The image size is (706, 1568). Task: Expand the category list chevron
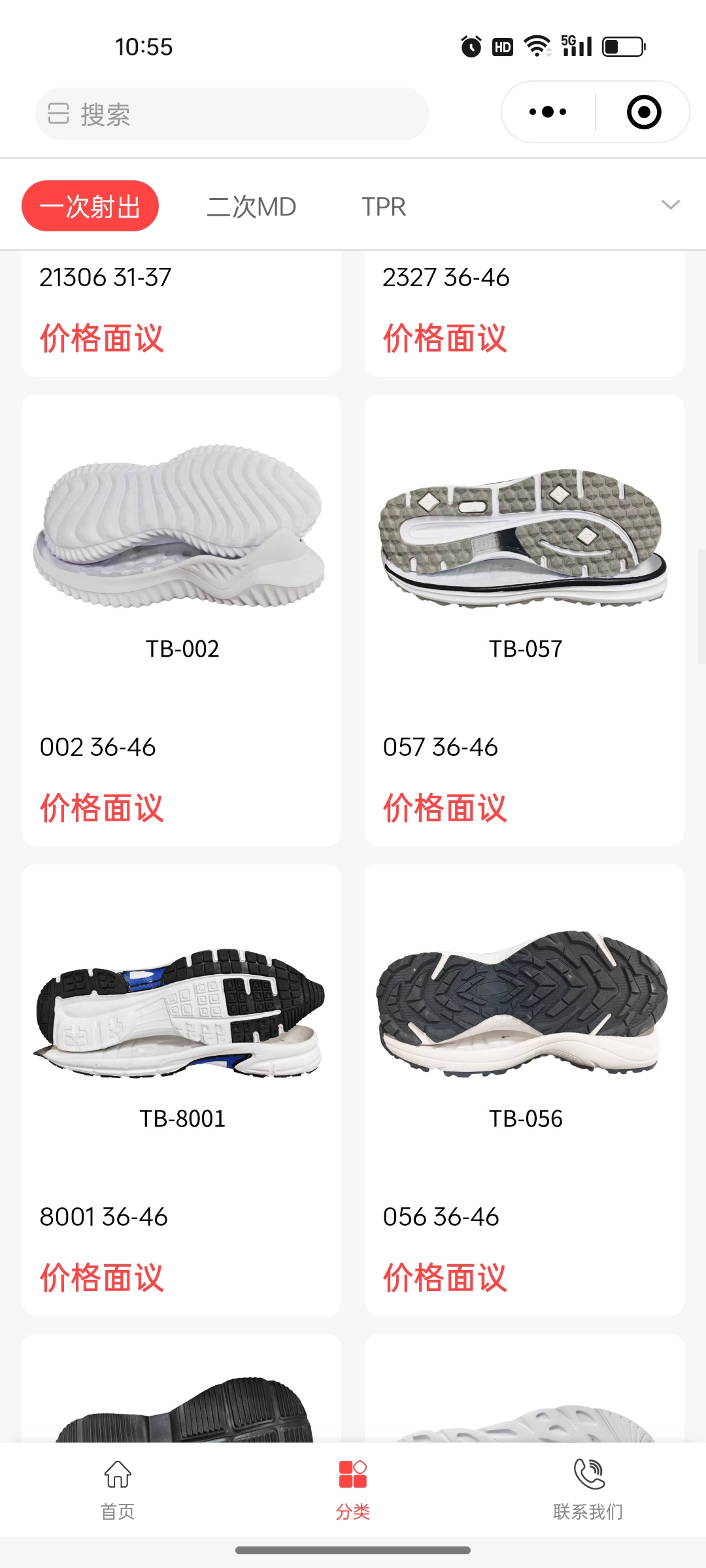[671, 205]
